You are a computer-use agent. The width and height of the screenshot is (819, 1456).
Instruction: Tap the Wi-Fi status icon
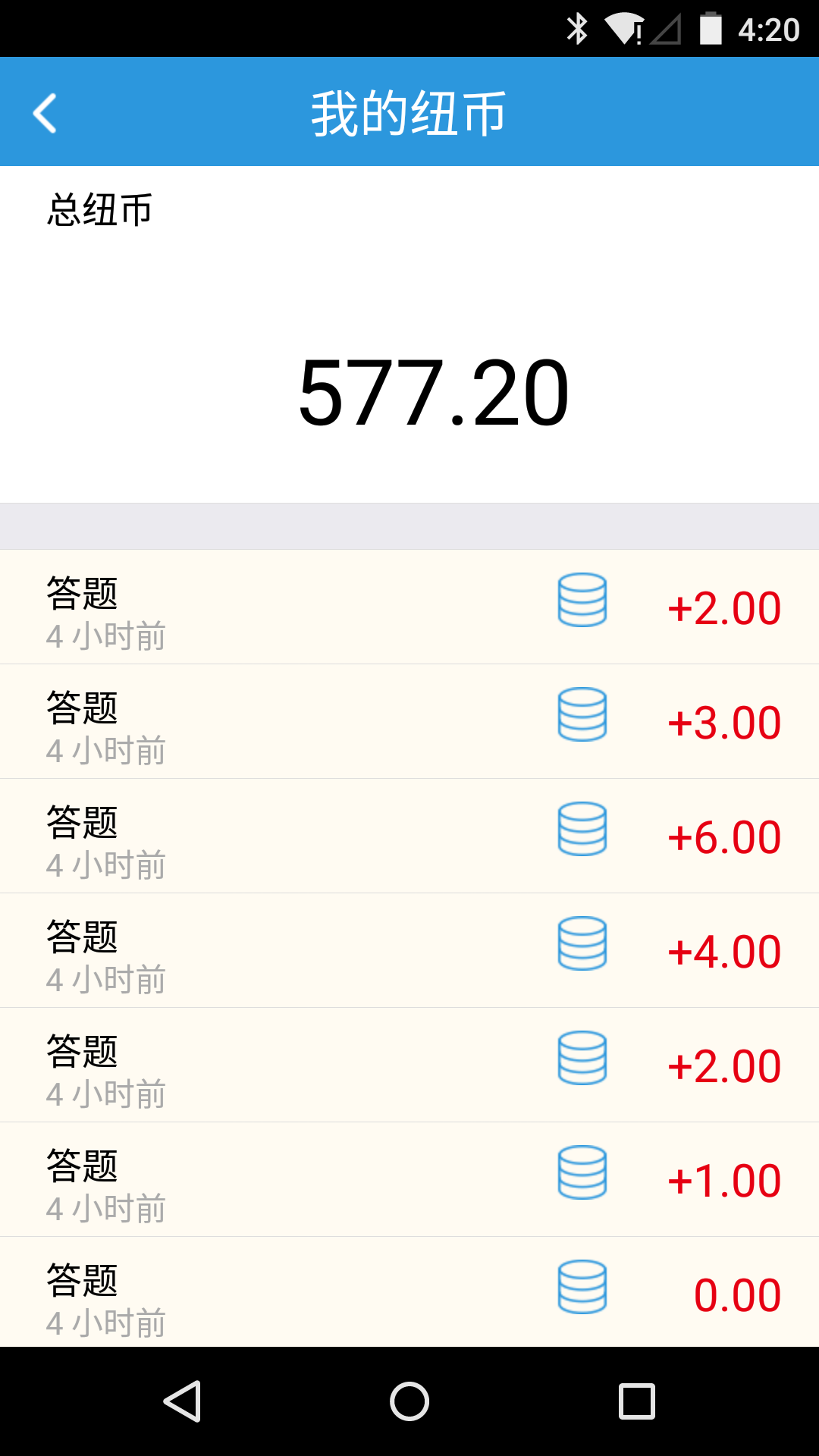623,27
